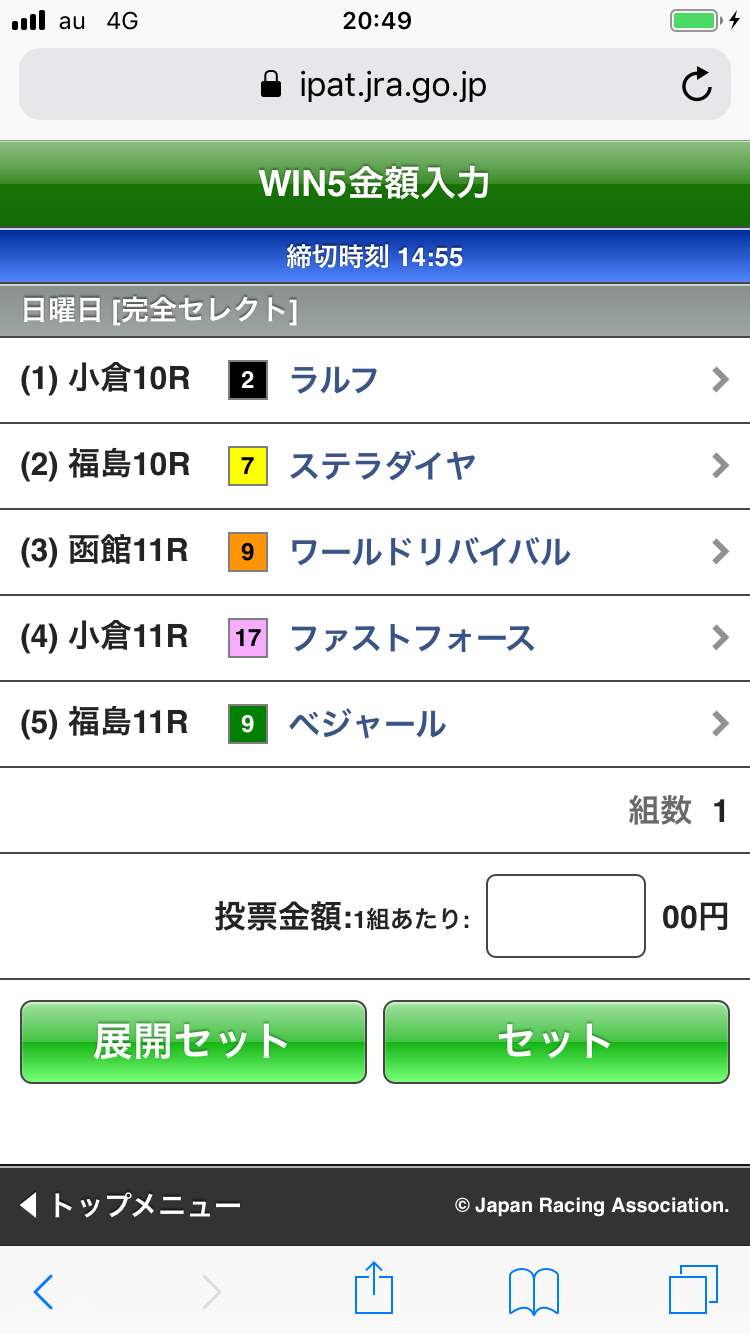Open the 小倉11R ファストフォース row
This screenshot has width=750, height=1334.
point(375,638)
